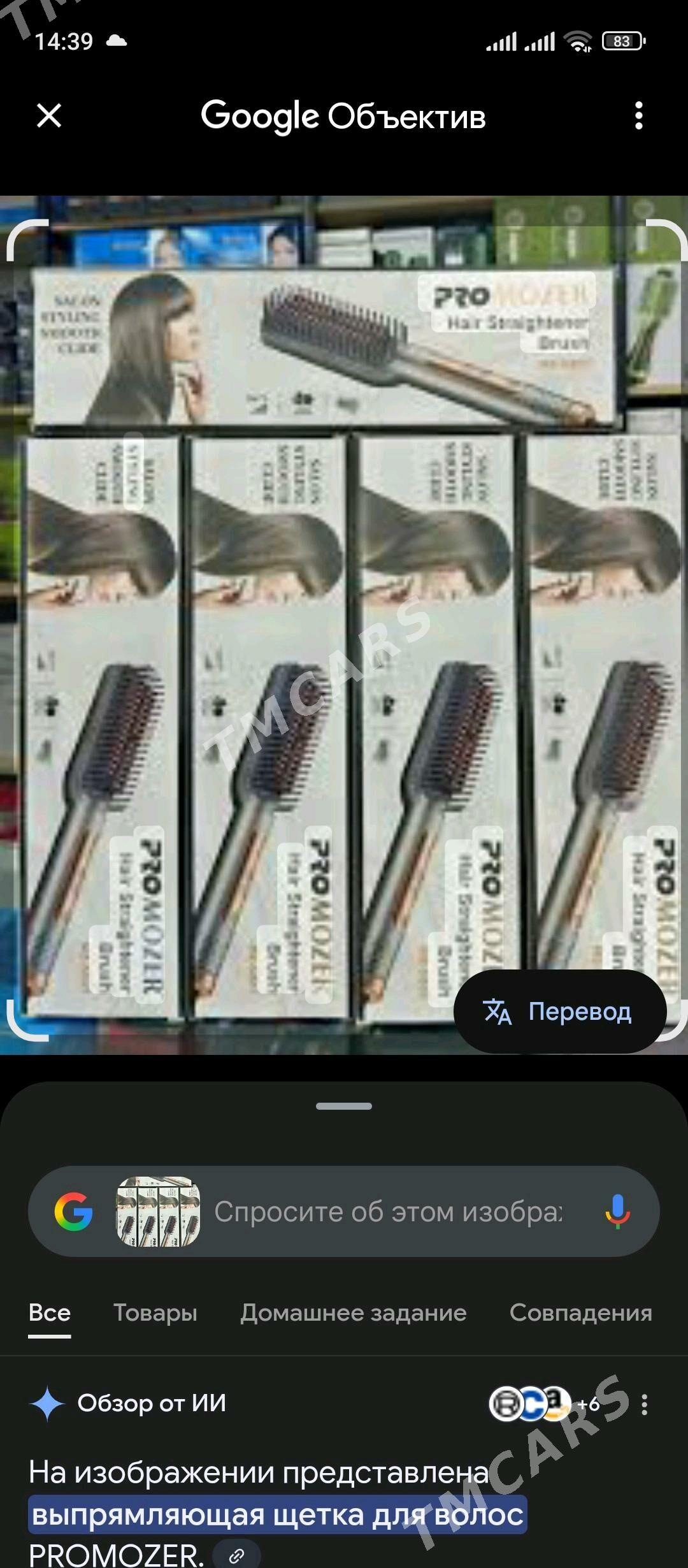Open AI overview options menu
This screenshot has width=688, height=1568.
click(x=645, y=1404)
